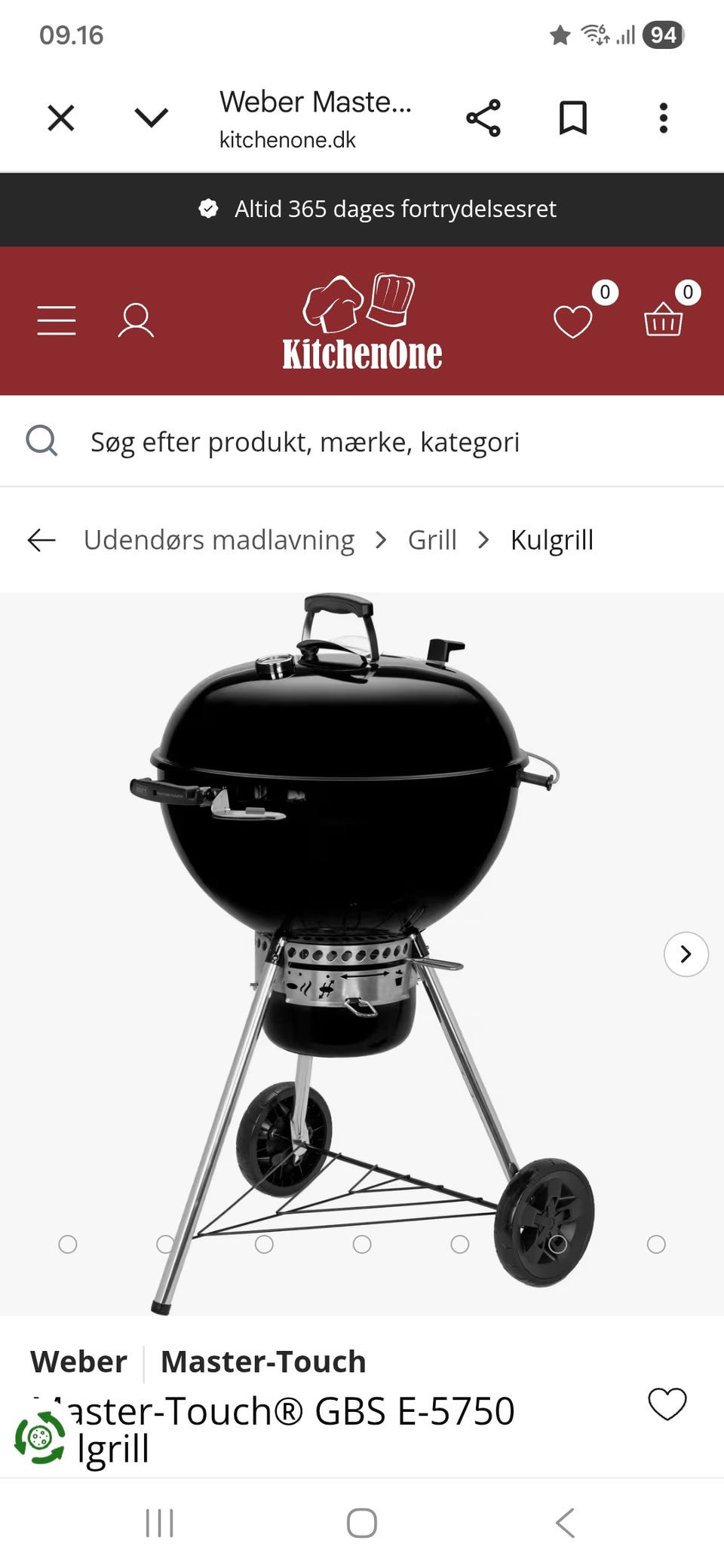Viewport: 724px width, 1568px height.
Task: Add the Master-Touch grill to favorites
Action: coord(667,1404)
